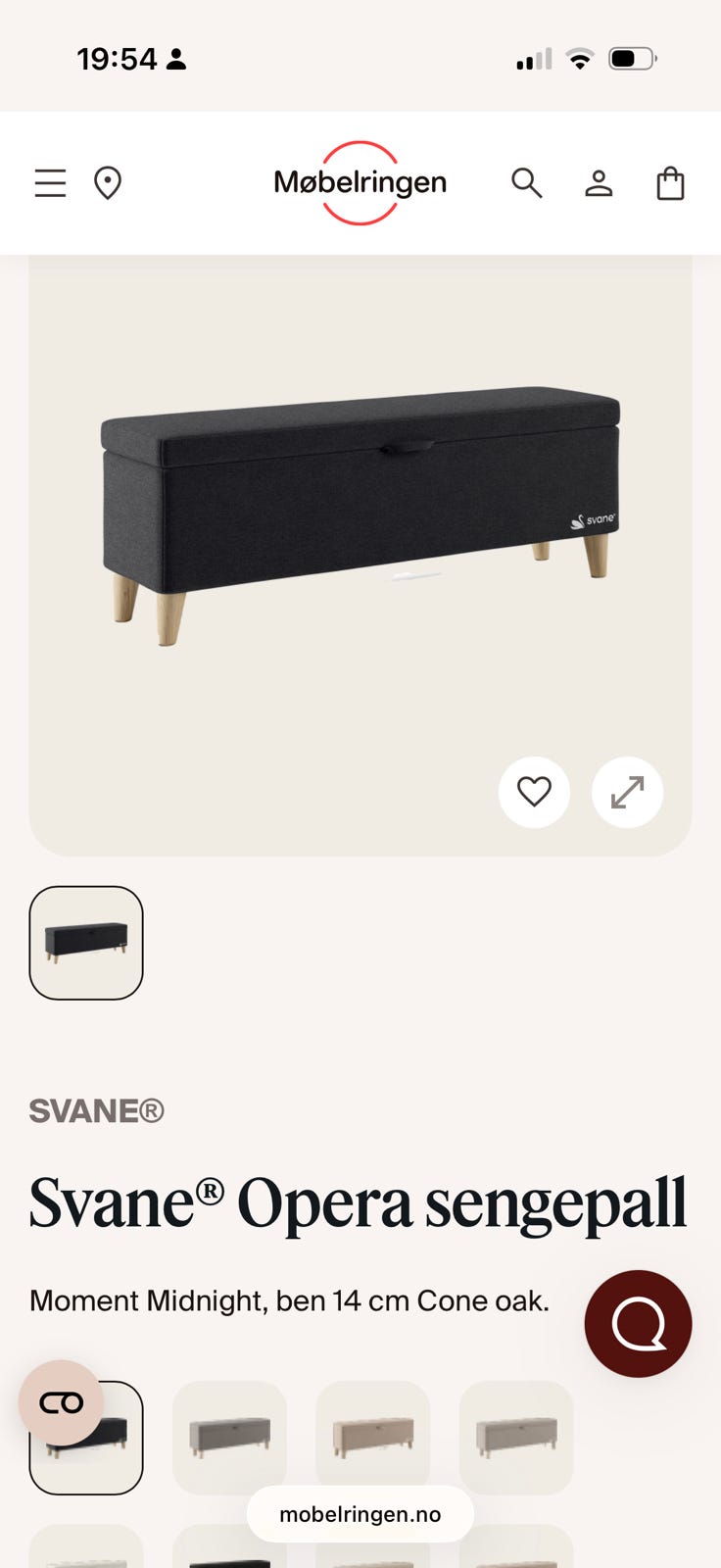Viewport: 721px width, 1568px height.
Task: Open the hamburger menu
Action: point(51,183)
